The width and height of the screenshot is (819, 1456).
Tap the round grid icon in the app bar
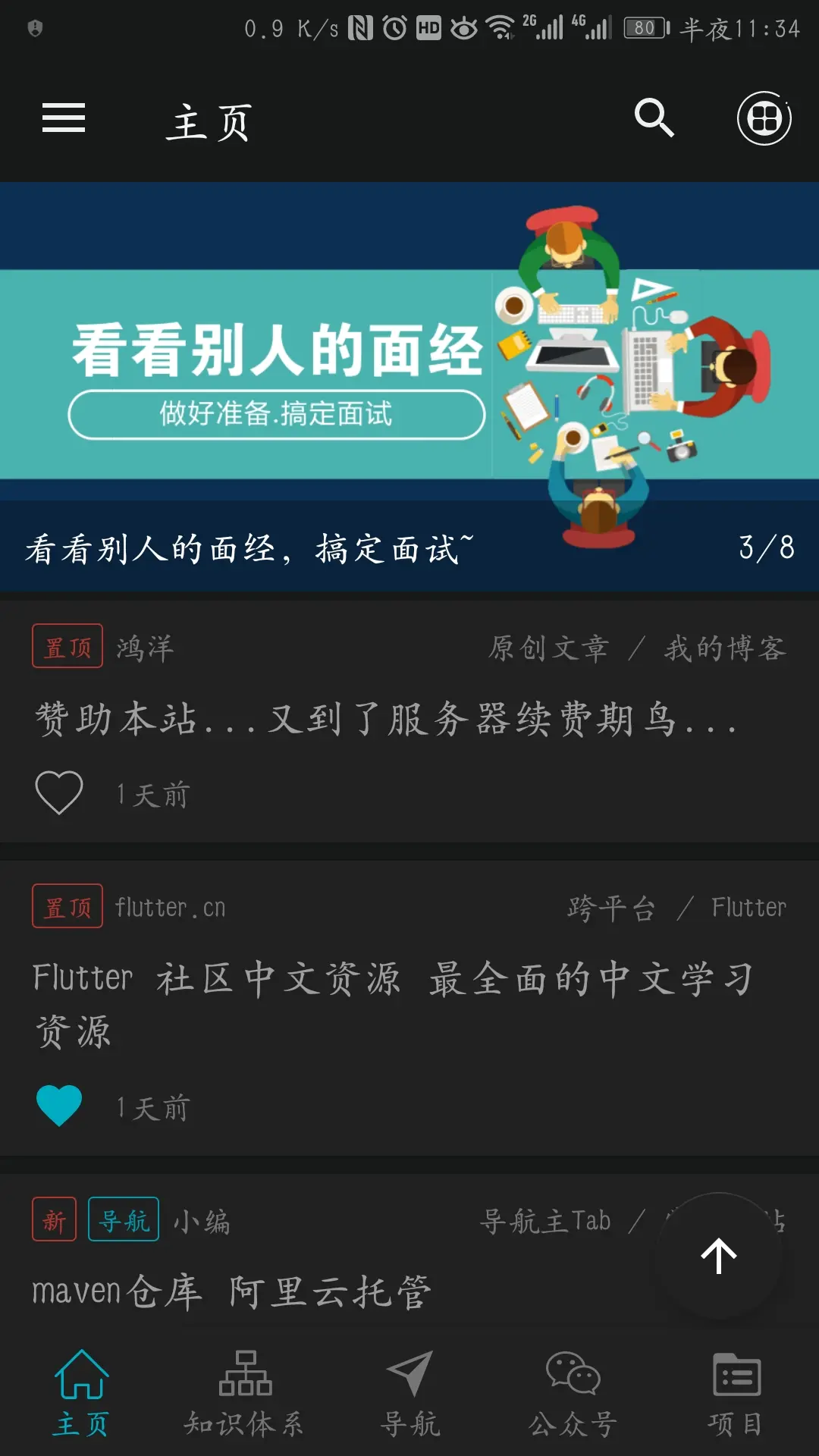click(x=764, y=118)
